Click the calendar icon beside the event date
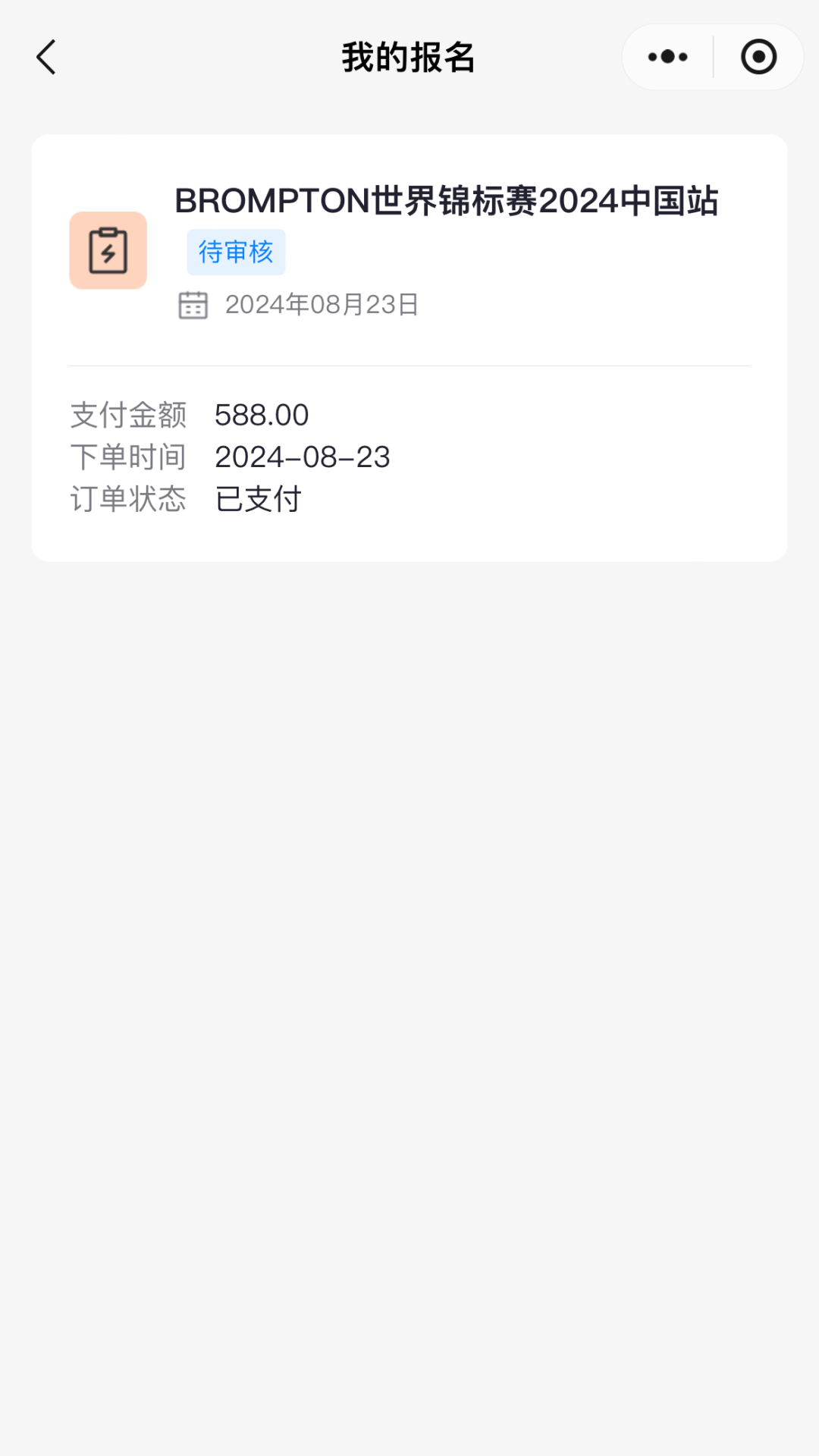 coord(192,305)
